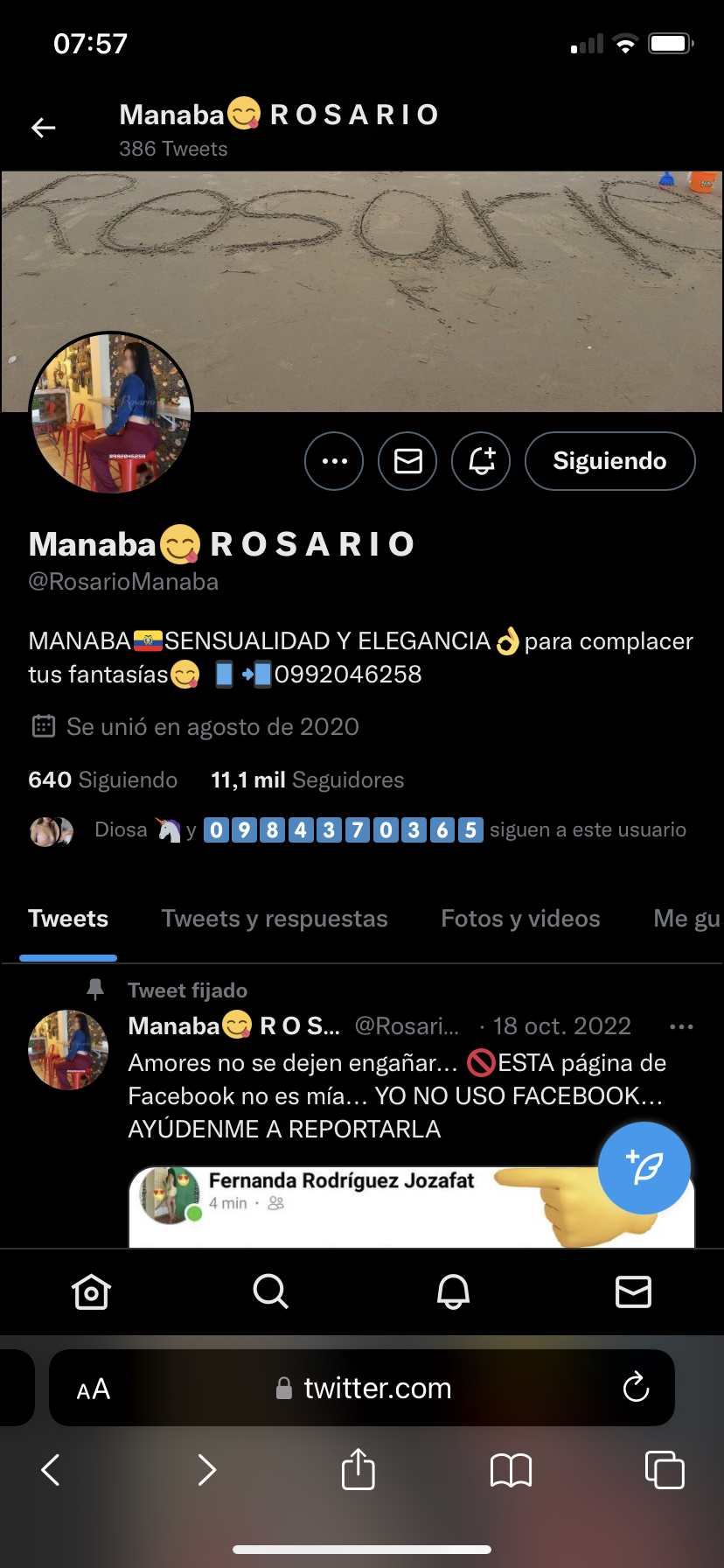Open the search tab

click(x=271, y=1291)
